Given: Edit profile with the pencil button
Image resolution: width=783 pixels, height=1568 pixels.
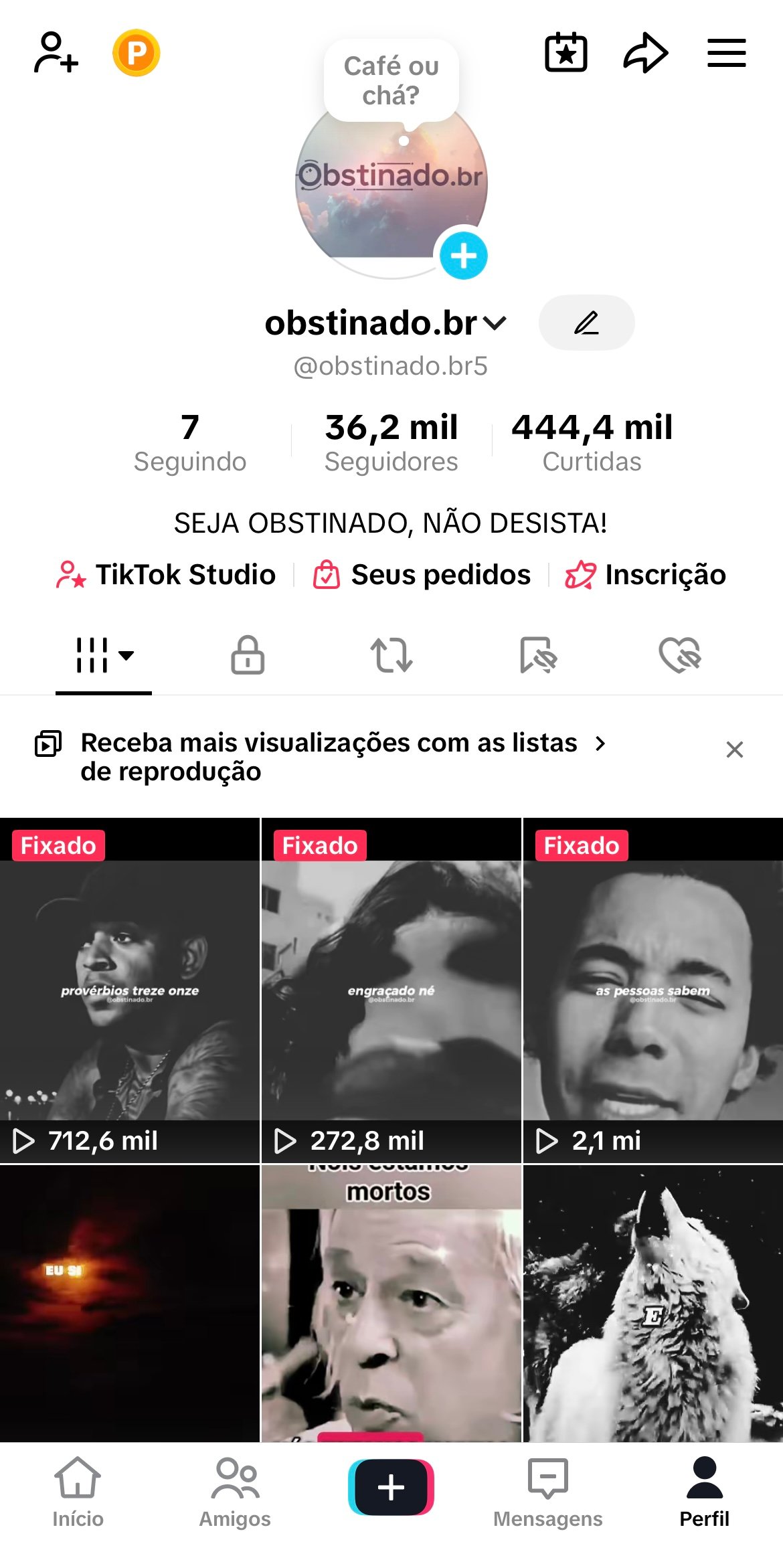Looking at the screenshot, I should 586,323.
